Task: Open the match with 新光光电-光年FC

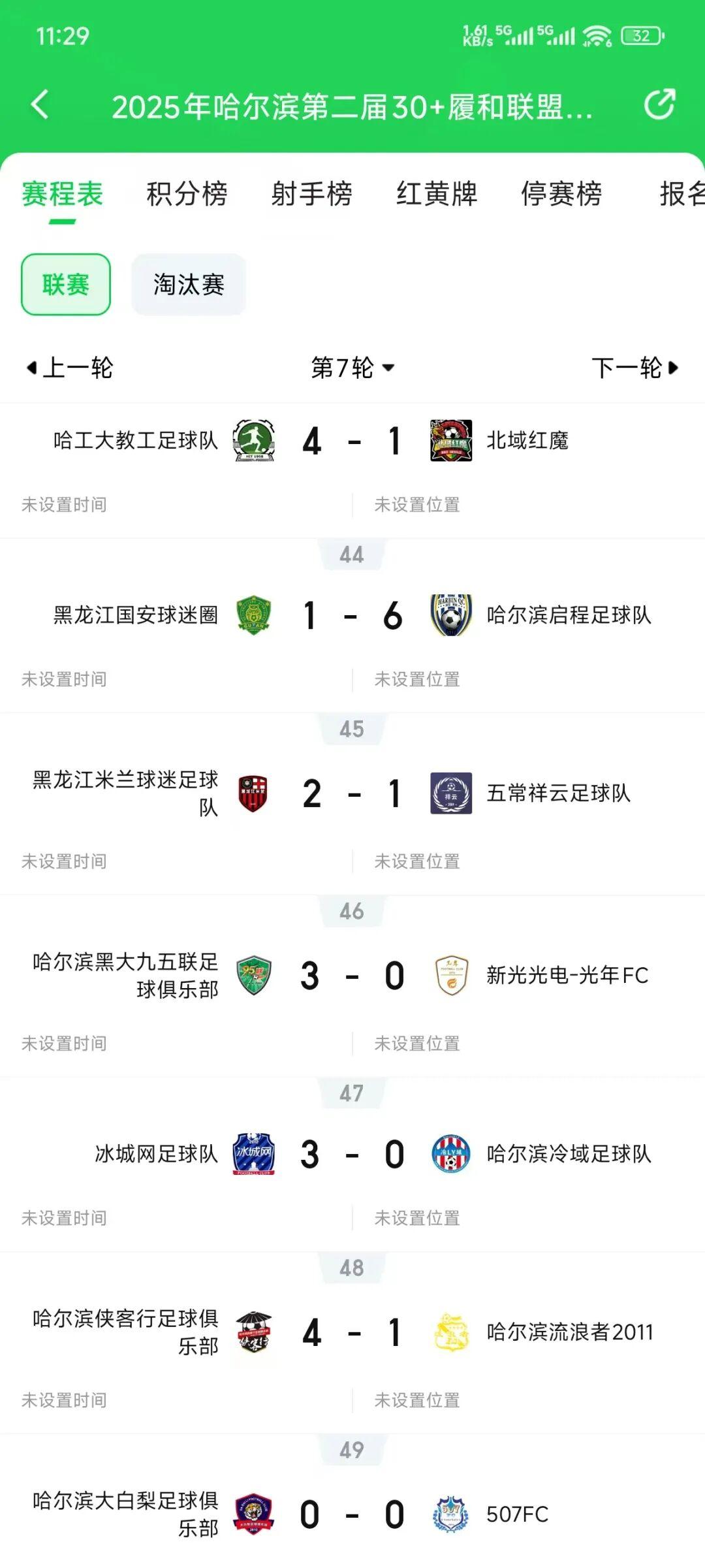Action: pos(352,976)
